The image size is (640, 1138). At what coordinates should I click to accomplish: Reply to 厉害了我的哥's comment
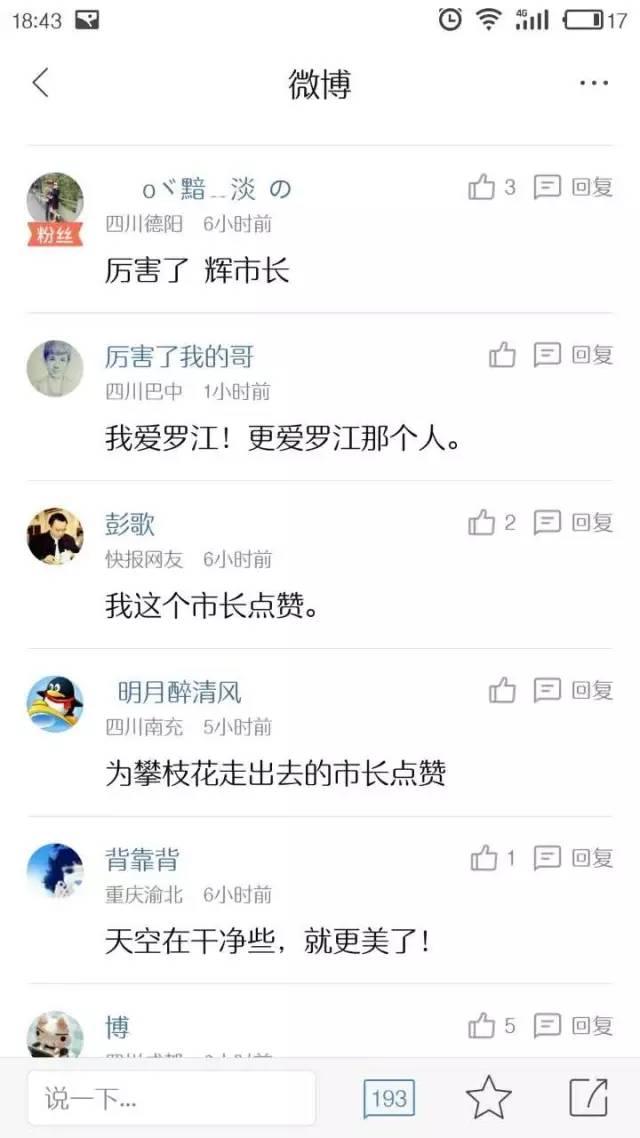pyautogui.click(x=574, y=355)
